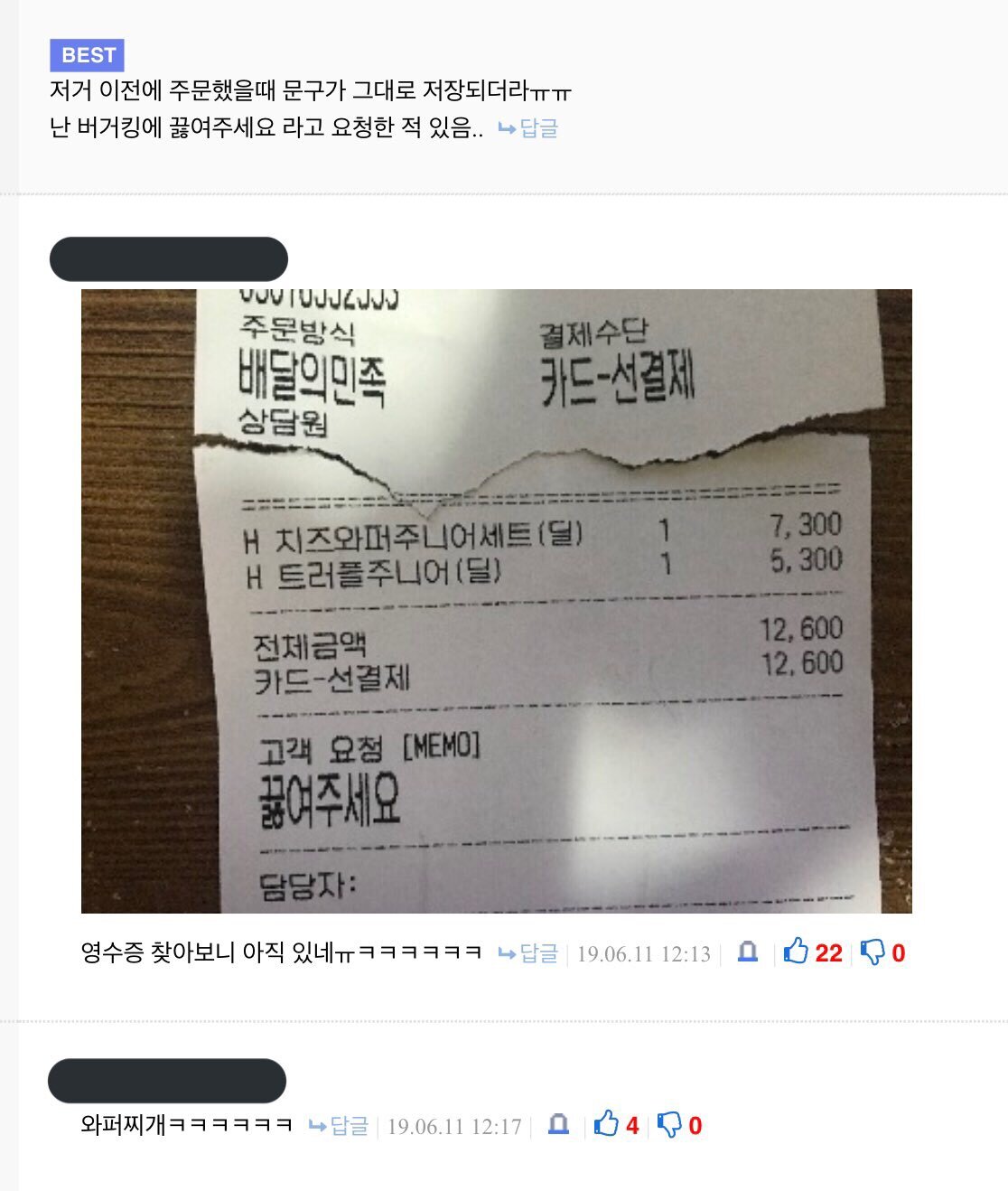Like the 와퍼찌개 comment
Viewport: 1008px width, 1191px height.
(x=607, y=1125)
